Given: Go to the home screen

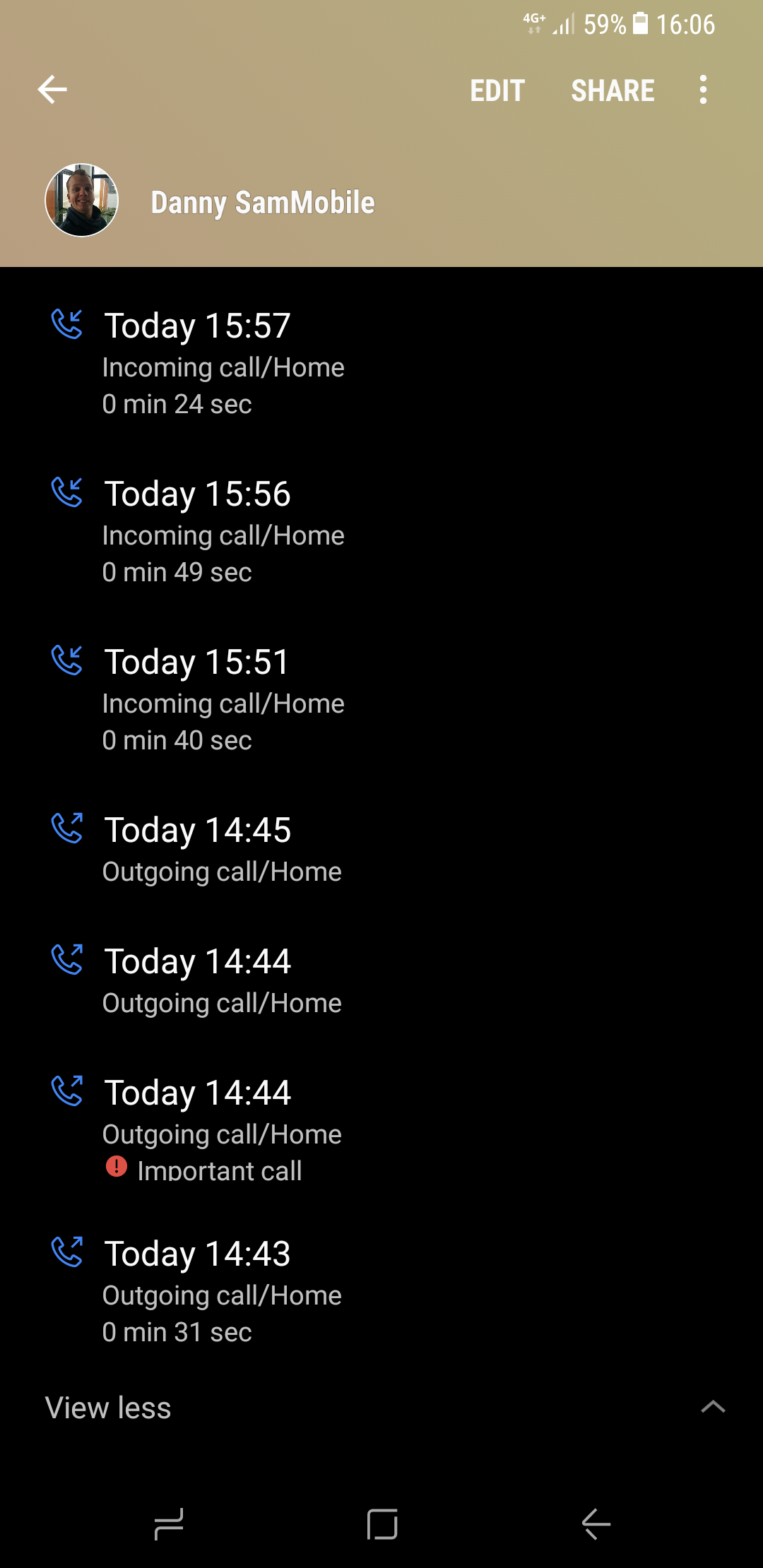Looking at the screenshot, I should pos(382,1524).
